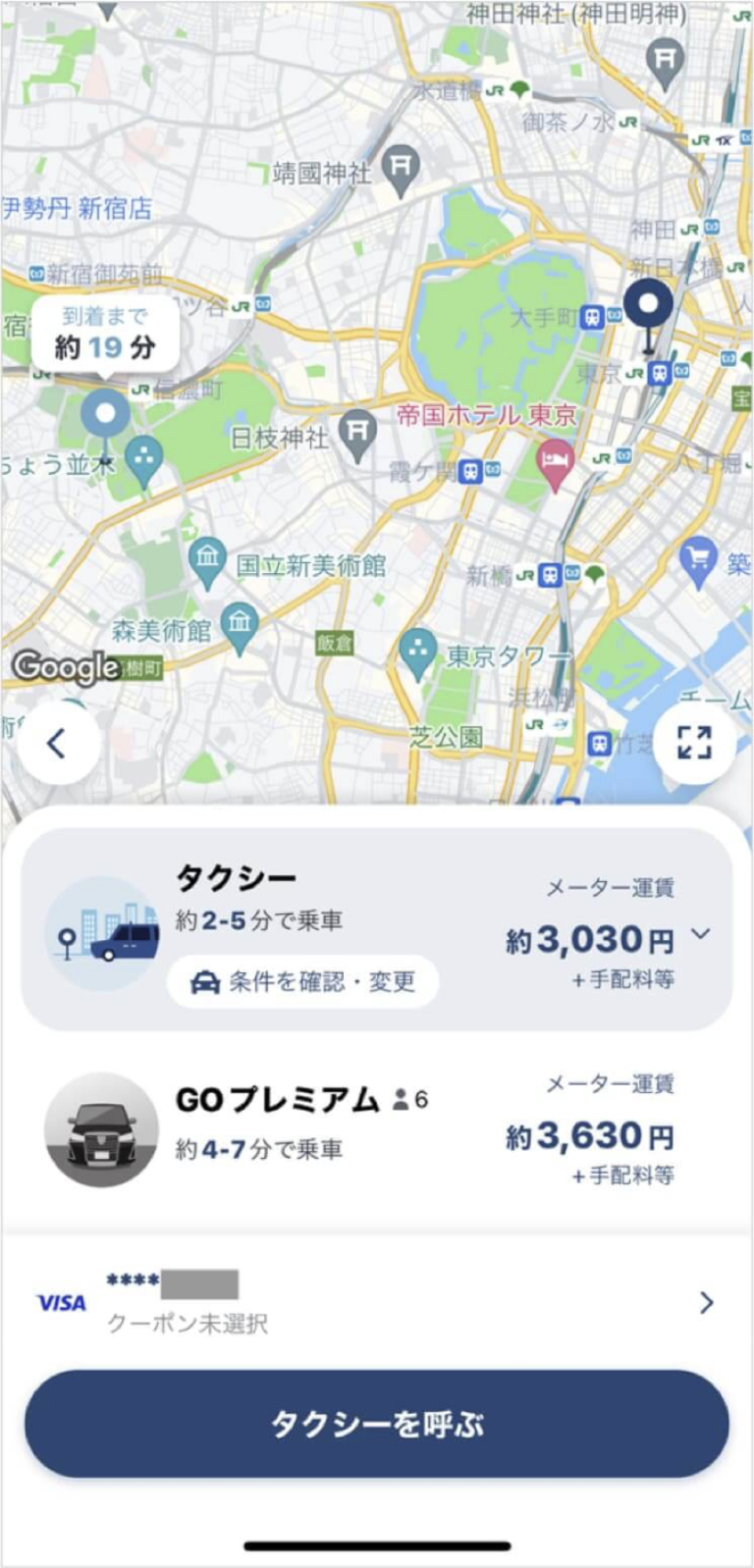Open payment details via right chevron
754x1568 pixels.
(705, 1302)
